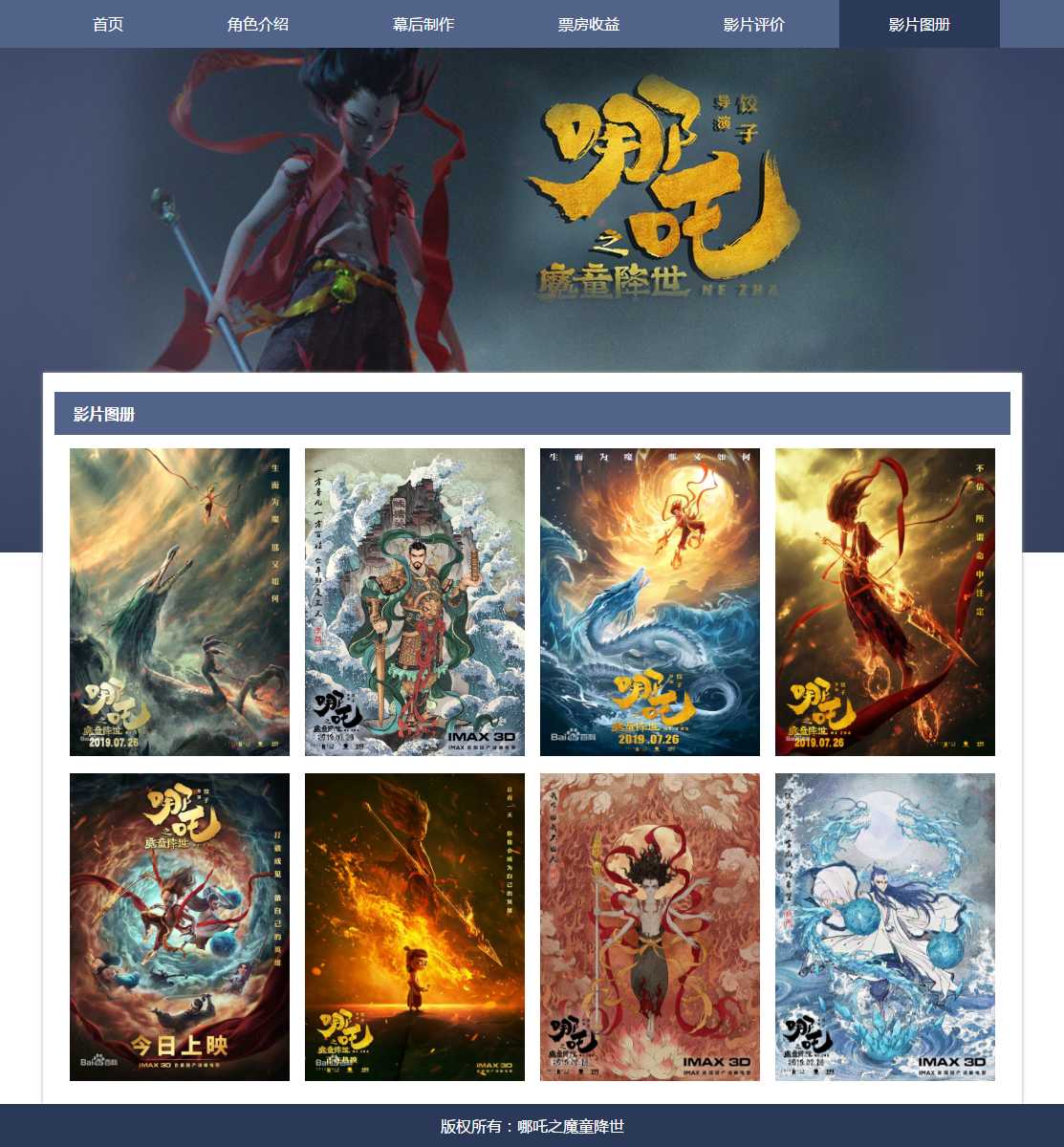The width and height of the screenshot is (1064, 1147).
Task: View the fiery Nezha with spear poster
Action: [885, 602]
